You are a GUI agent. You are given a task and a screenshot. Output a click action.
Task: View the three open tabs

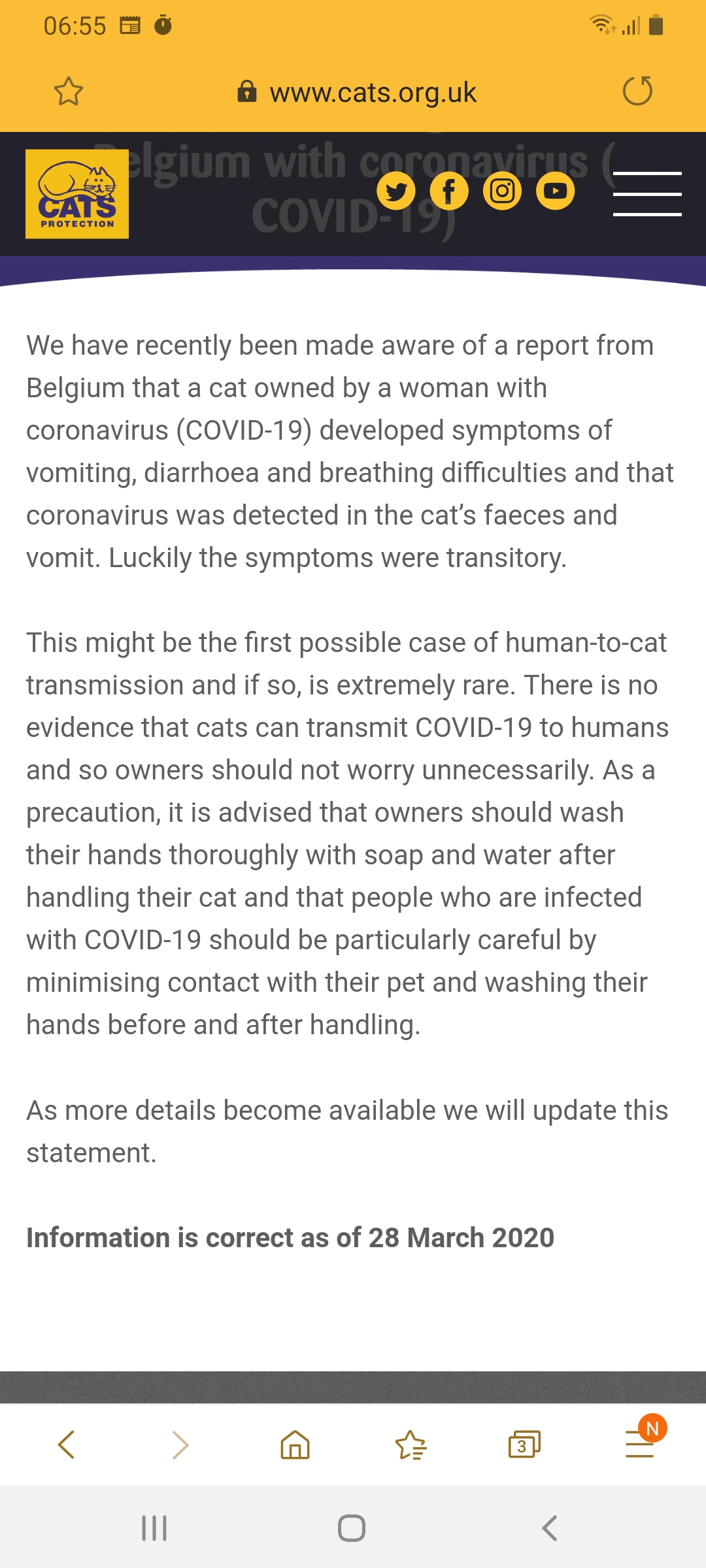tap(524, 1445)
